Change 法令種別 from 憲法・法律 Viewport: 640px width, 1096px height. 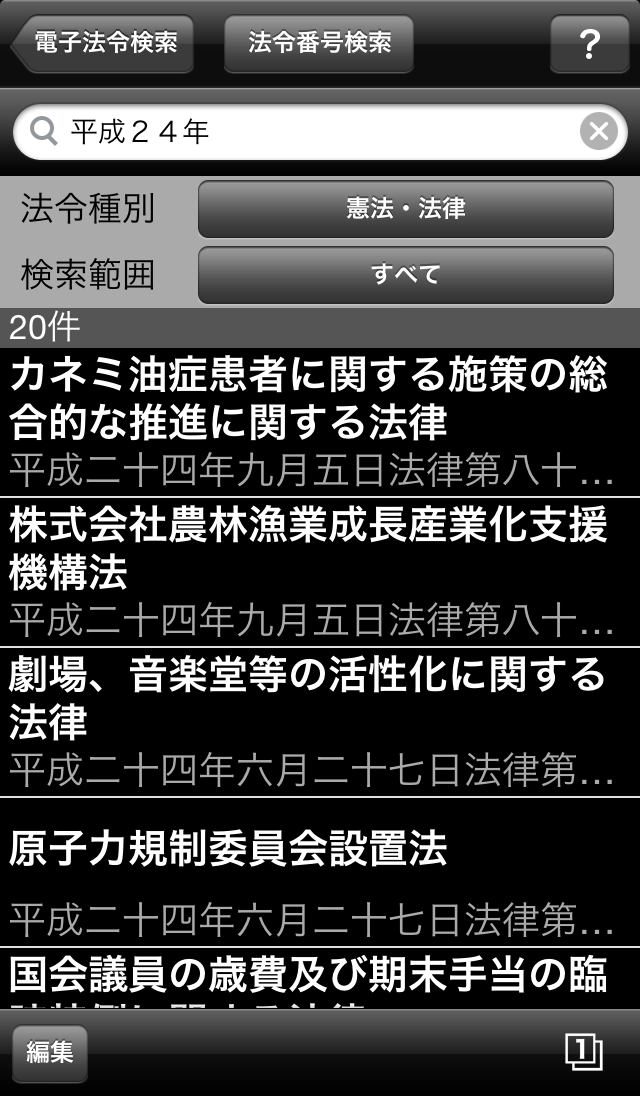point(405,209)
